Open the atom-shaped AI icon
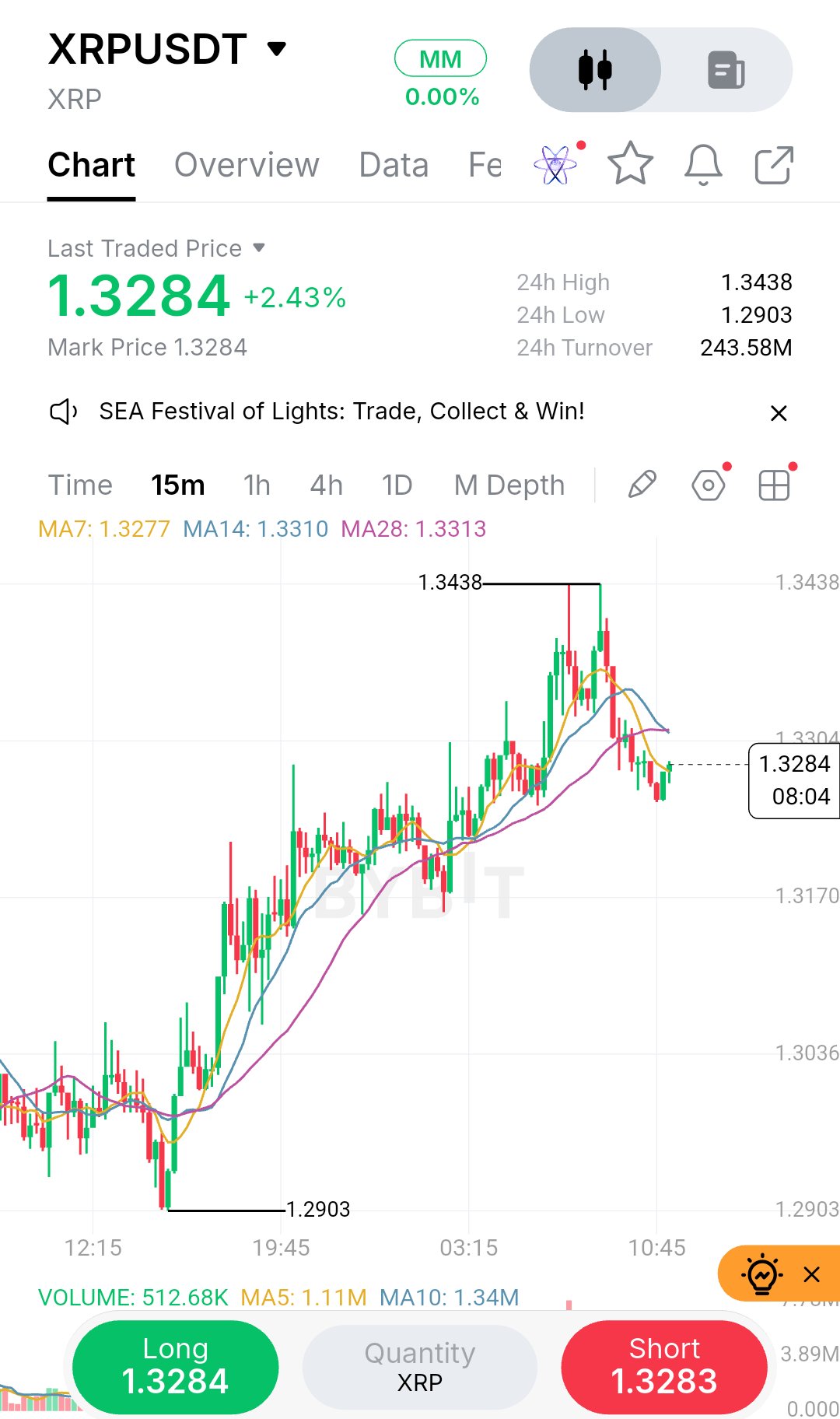The image size is (840, 1419). (x=556, y=164)
